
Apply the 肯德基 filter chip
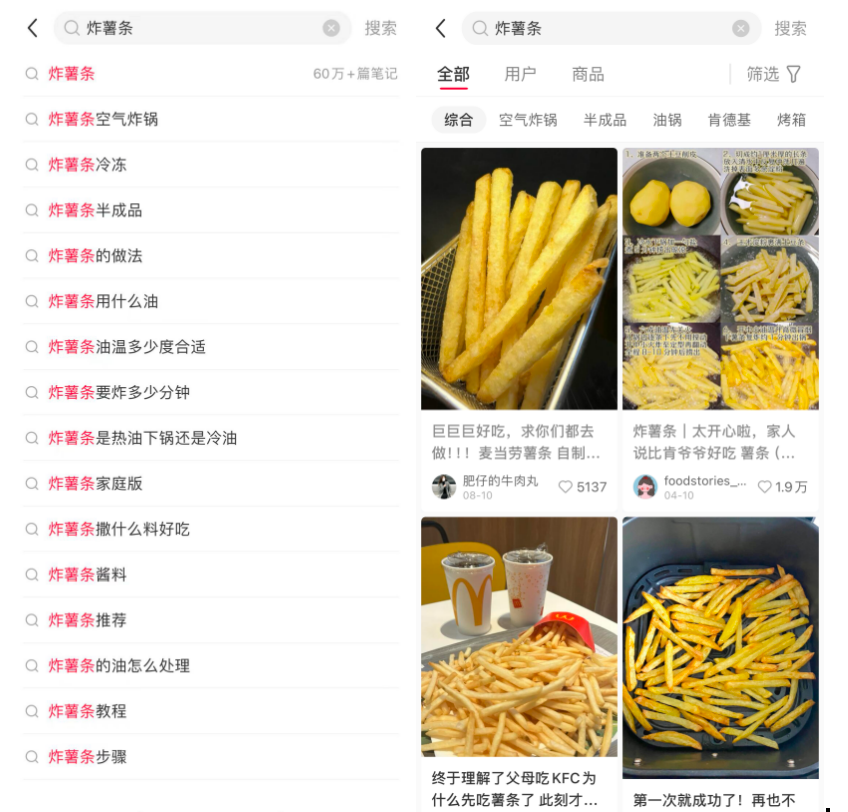pyautogui.click(x=729, y=120)
